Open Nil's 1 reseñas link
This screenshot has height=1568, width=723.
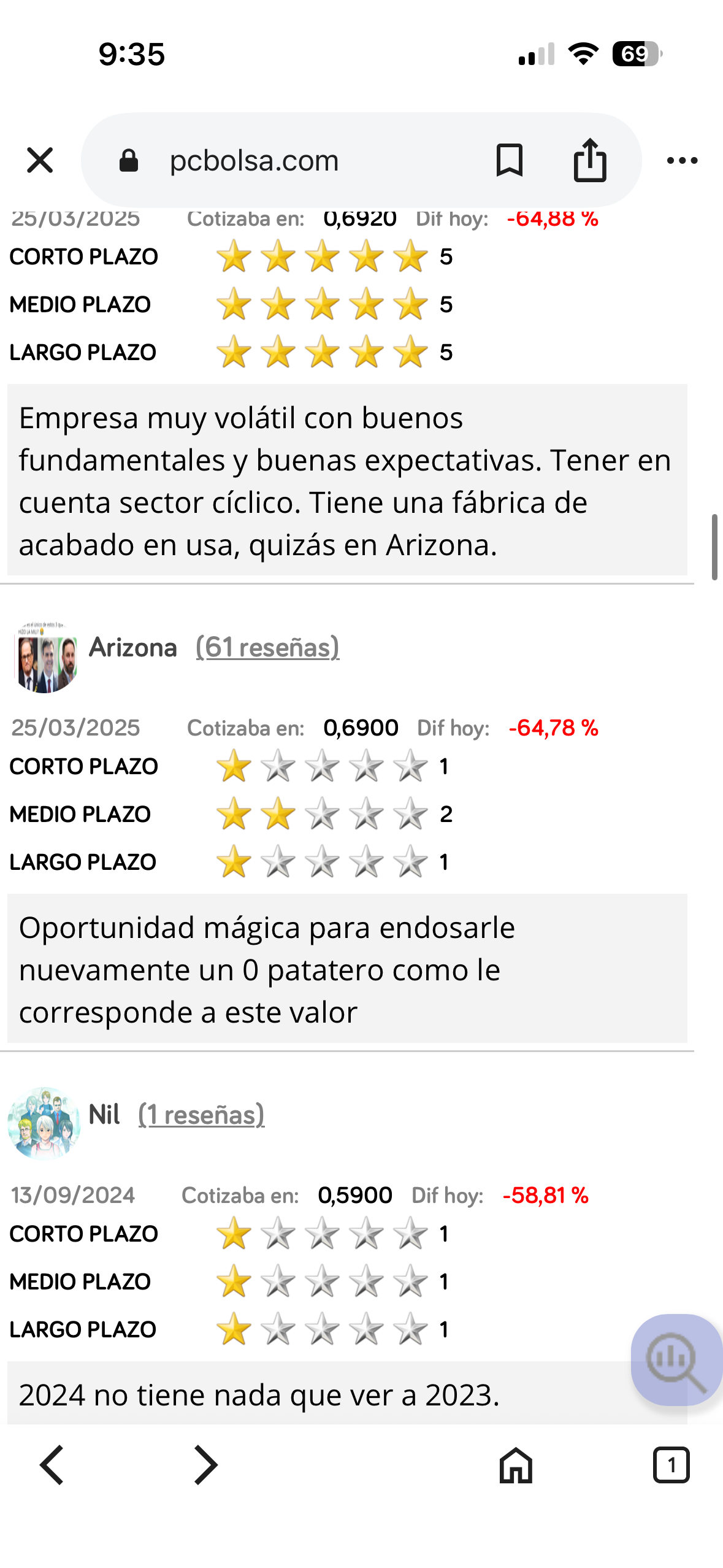pyautogui.click(x=201, y=1115)
